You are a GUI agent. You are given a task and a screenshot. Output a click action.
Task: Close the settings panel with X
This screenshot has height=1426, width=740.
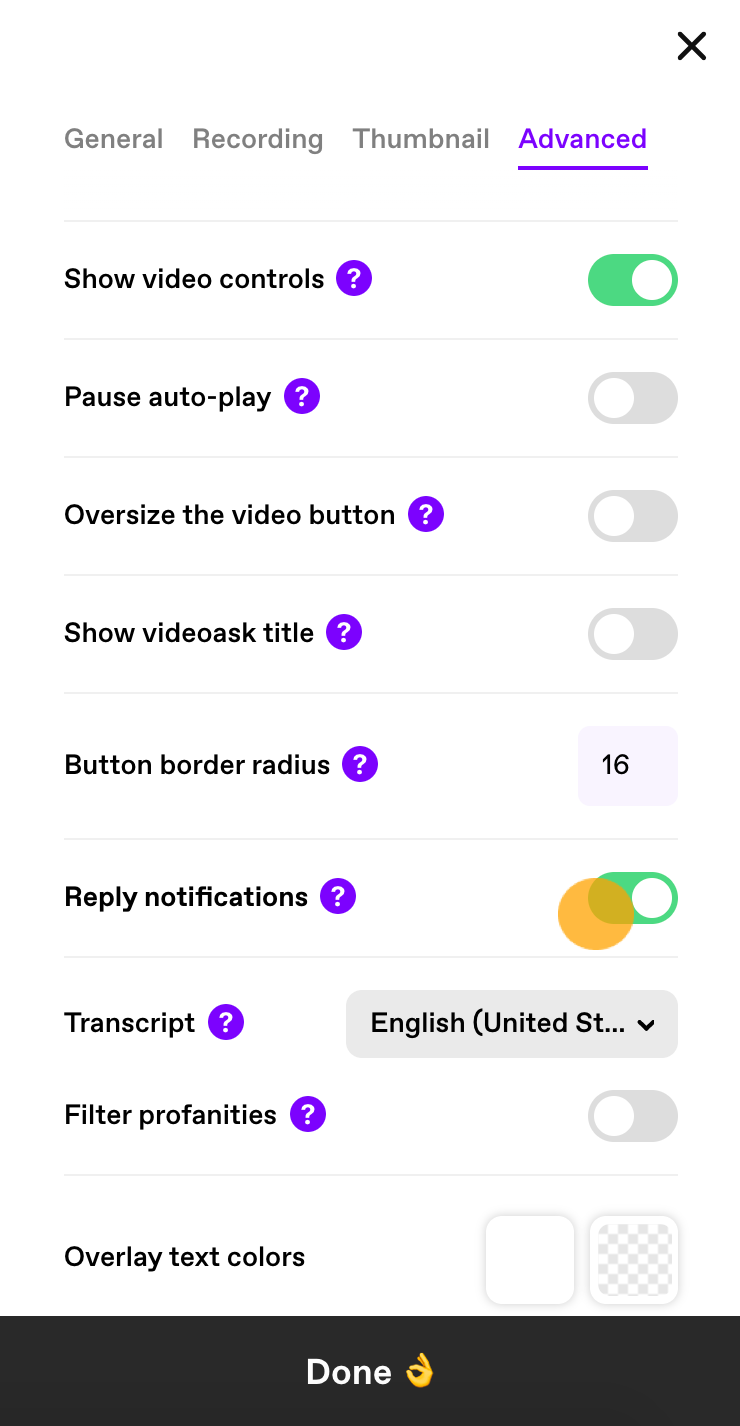pyautogui.click(x=692, y=46)
